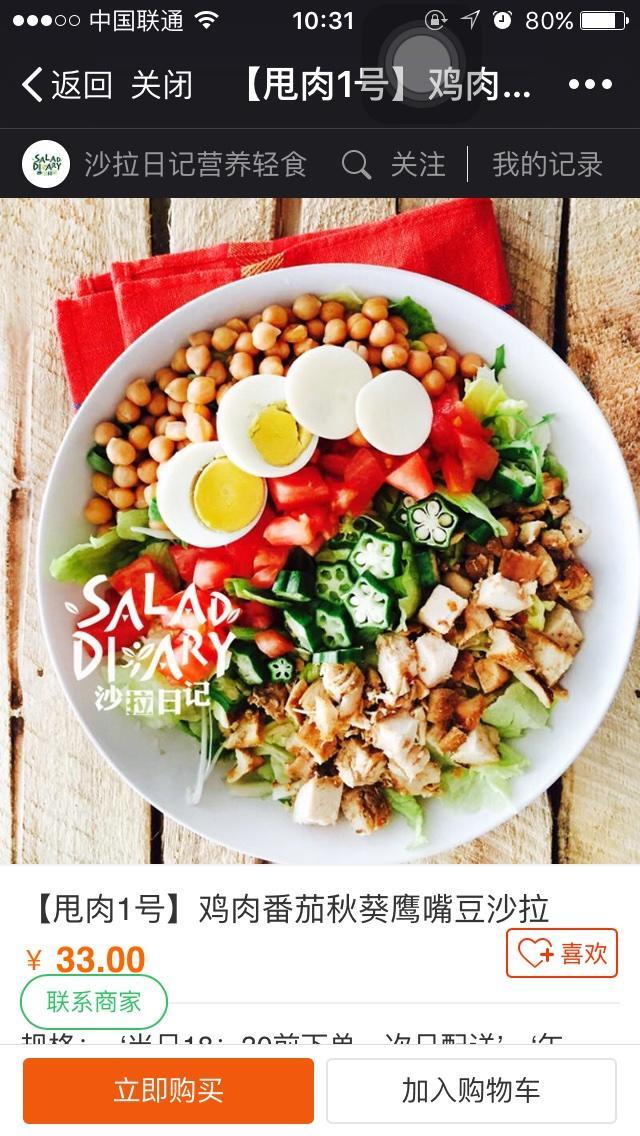640x1136 pixels.
Task: Buy now with 立即购买
Action: coord(168,1090)
